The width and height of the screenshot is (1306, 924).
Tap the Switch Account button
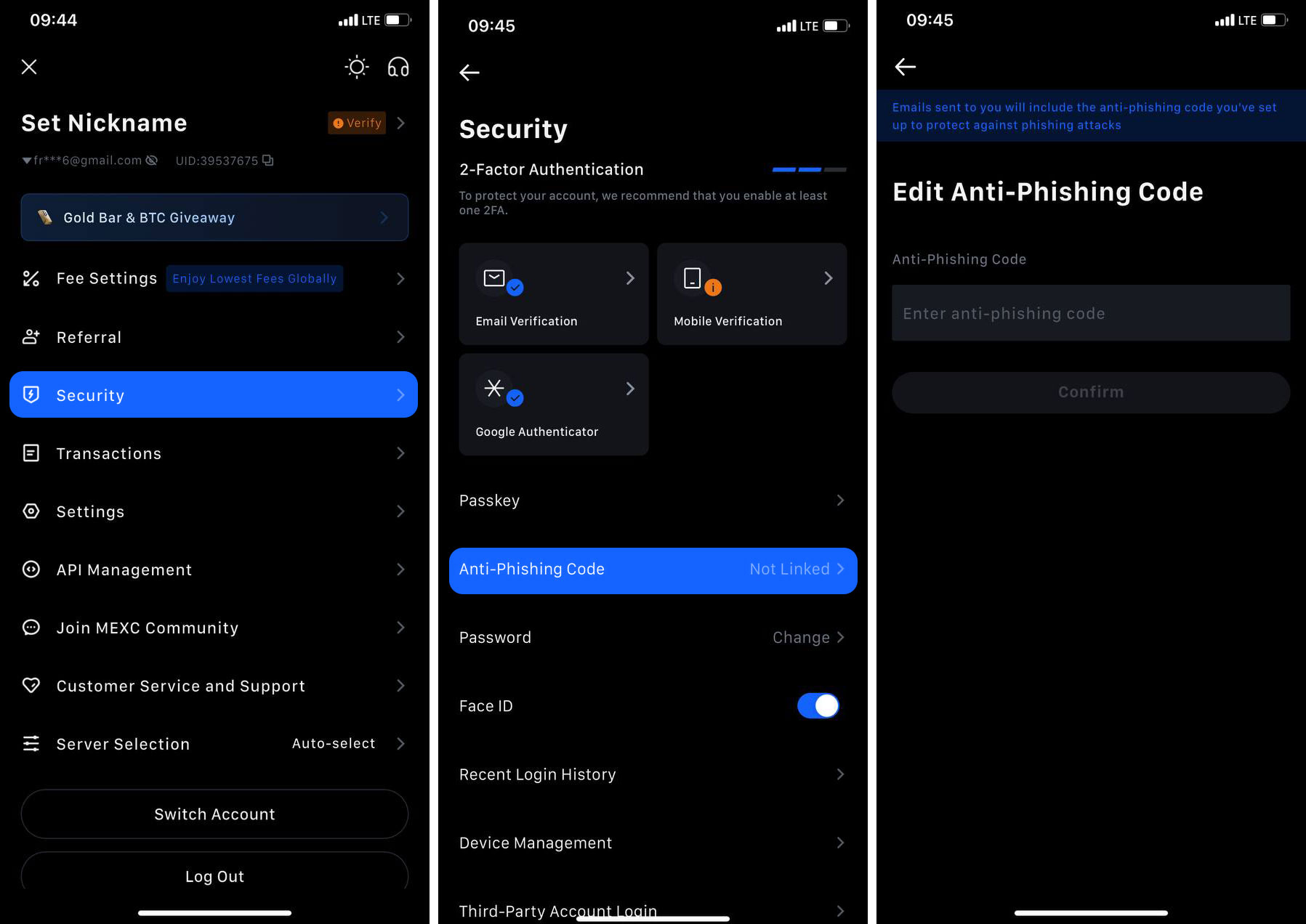click(214, 814)
